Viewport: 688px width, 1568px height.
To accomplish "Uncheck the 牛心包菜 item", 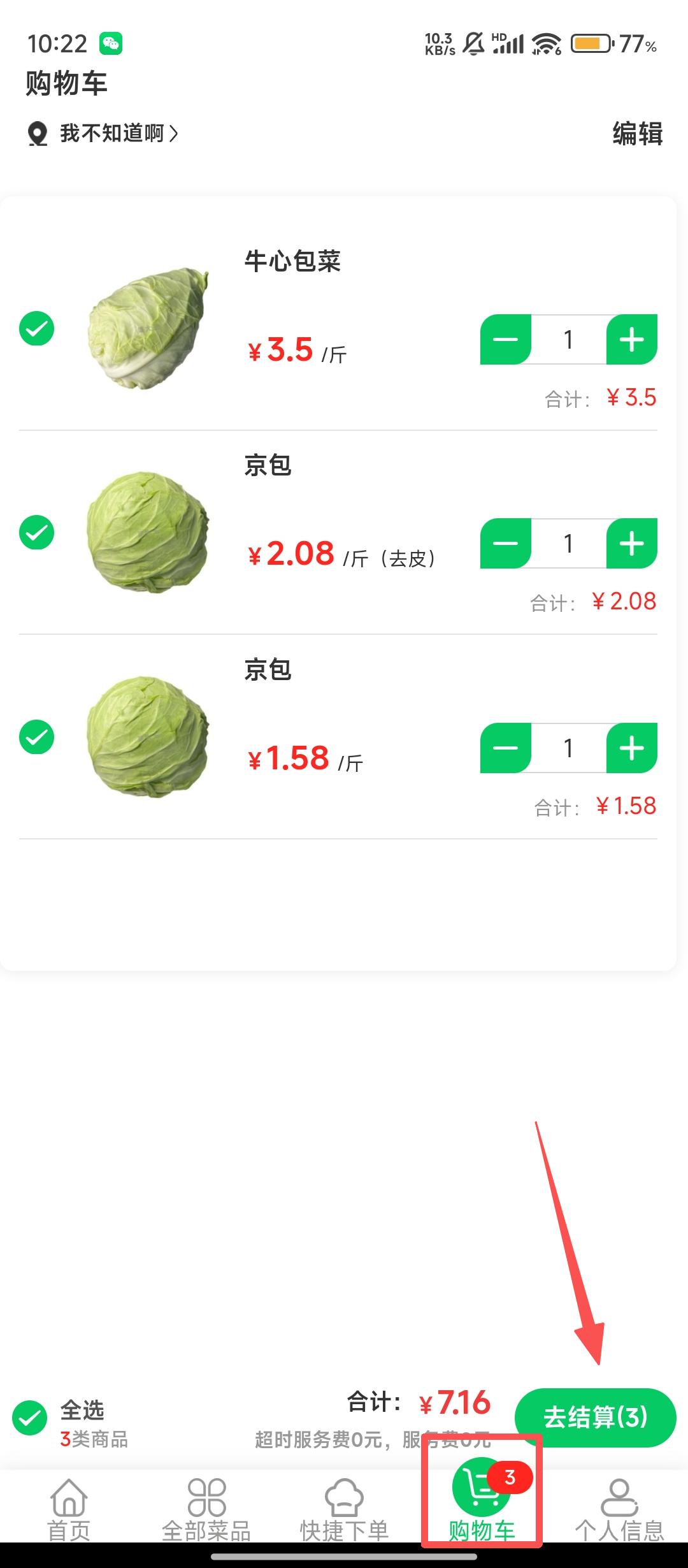I will click(37, 329).
